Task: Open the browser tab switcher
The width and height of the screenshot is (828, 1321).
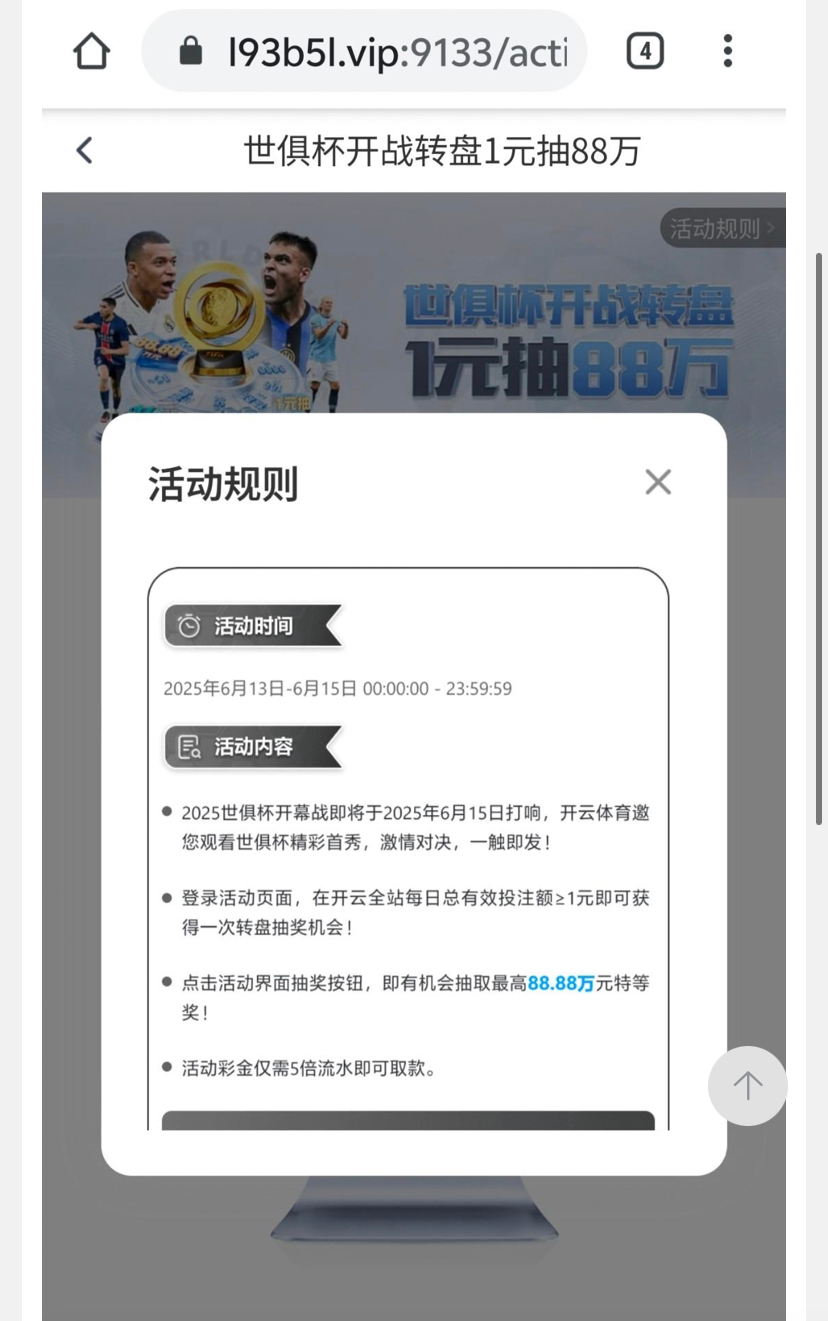Action: tap(645, 51)
